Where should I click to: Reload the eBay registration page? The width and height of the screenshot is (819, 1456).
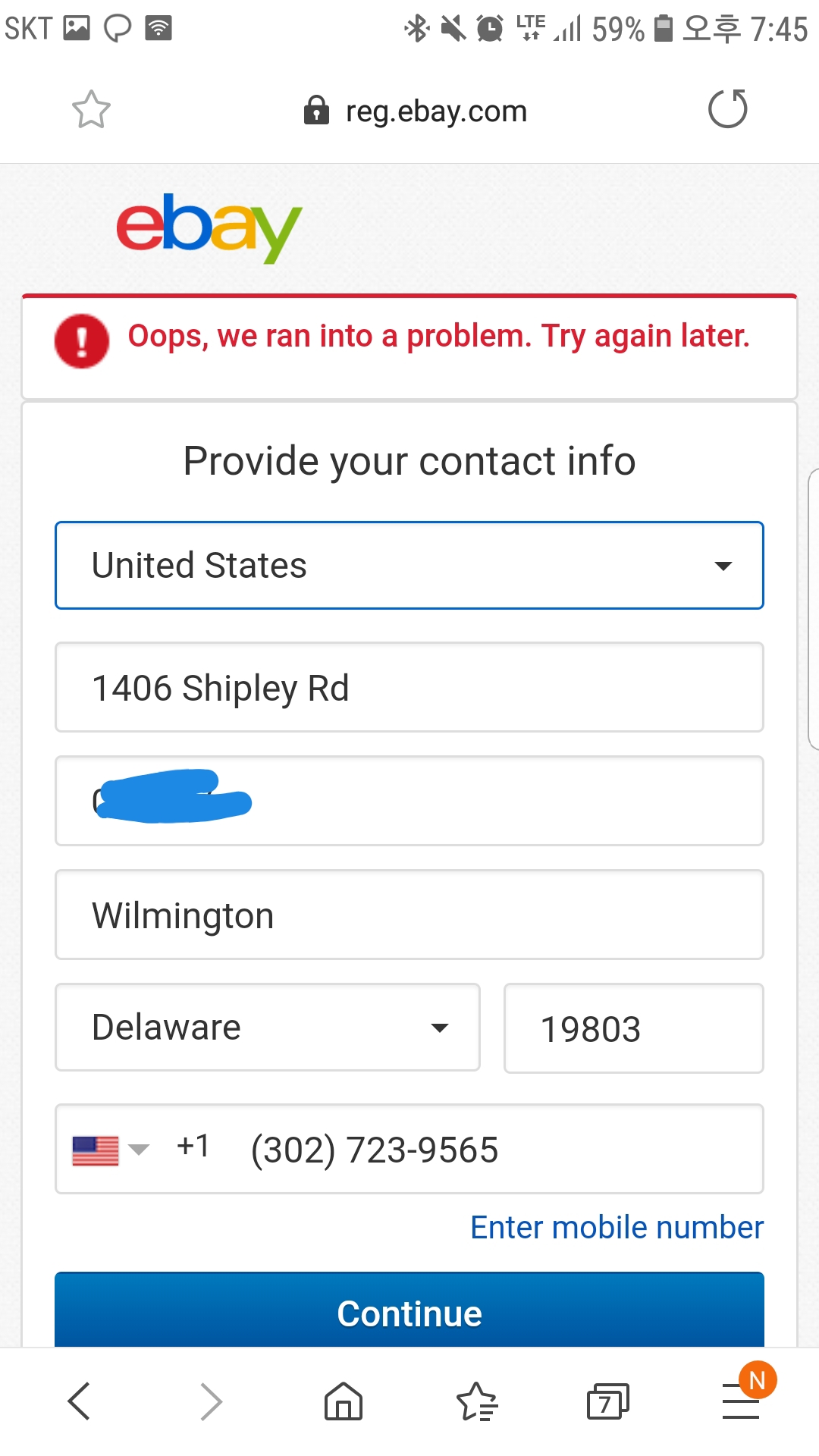pos(727,109)
